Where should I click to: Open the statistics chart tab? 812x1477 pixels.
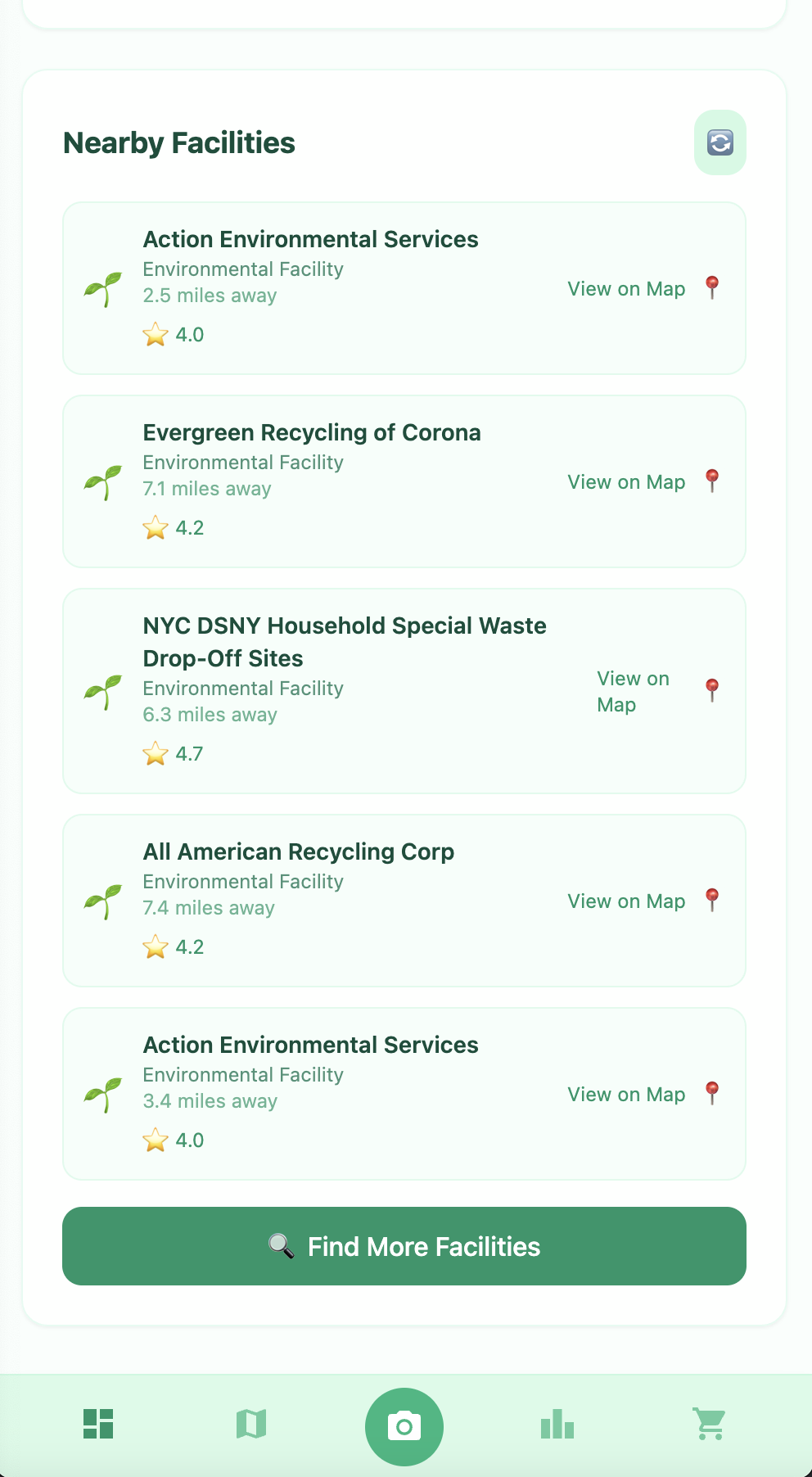point(557,1424)
